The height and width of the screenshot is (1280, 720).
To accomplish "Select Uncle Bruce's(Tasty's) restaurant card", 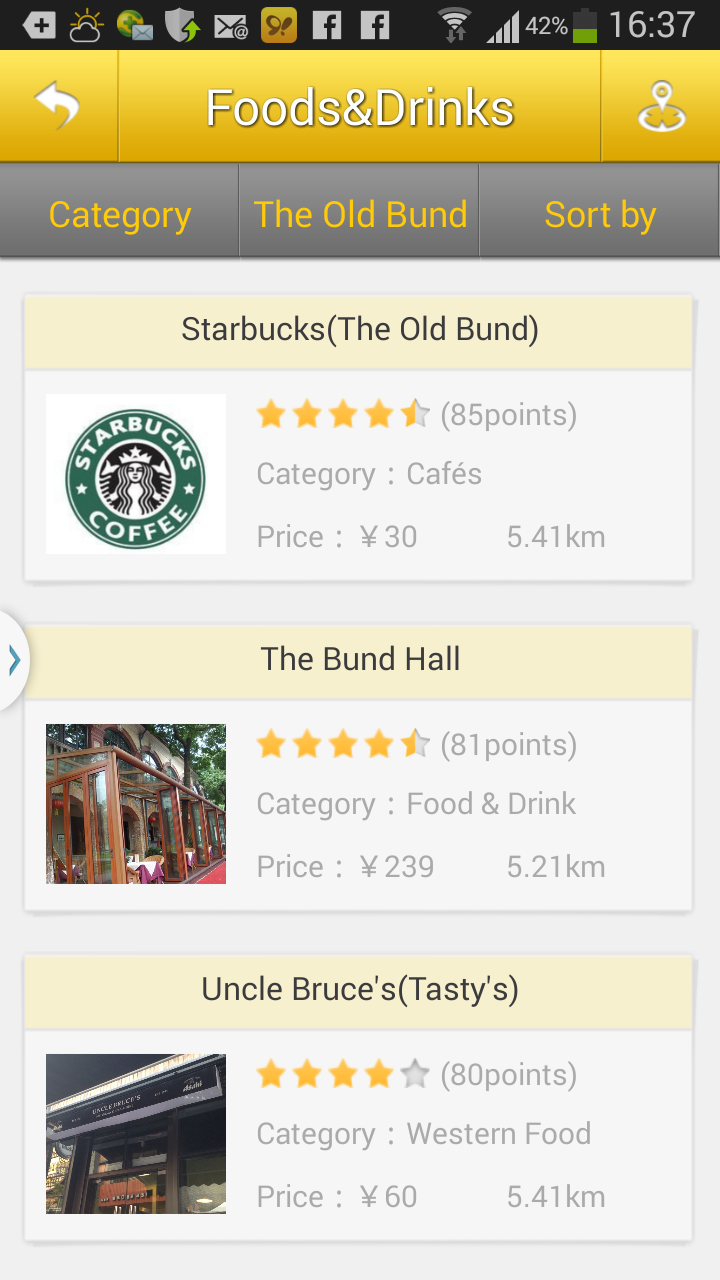I will tap(358, 1098).
